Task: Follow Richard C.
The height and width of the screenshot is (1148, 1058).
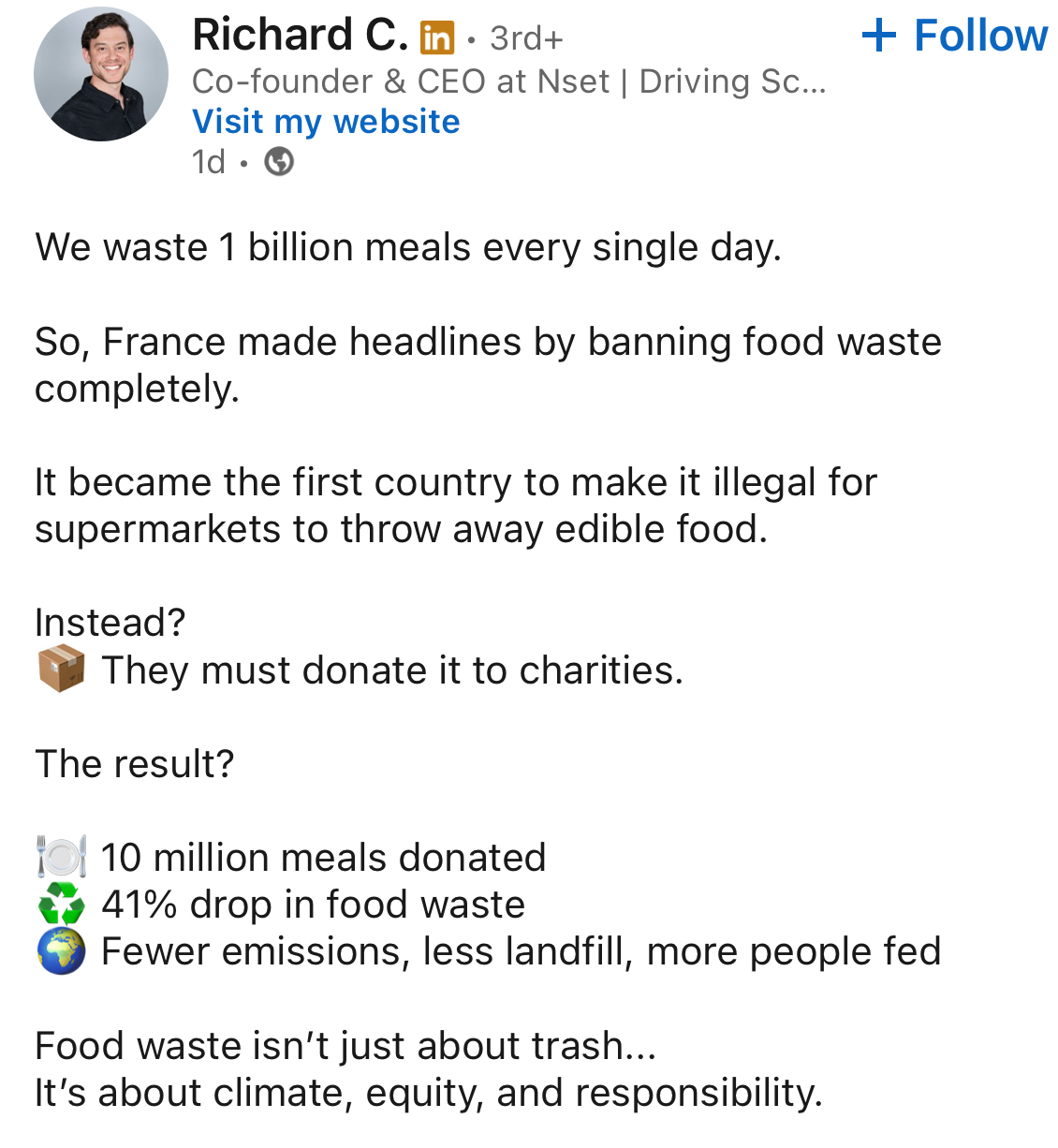Action: 955,37
